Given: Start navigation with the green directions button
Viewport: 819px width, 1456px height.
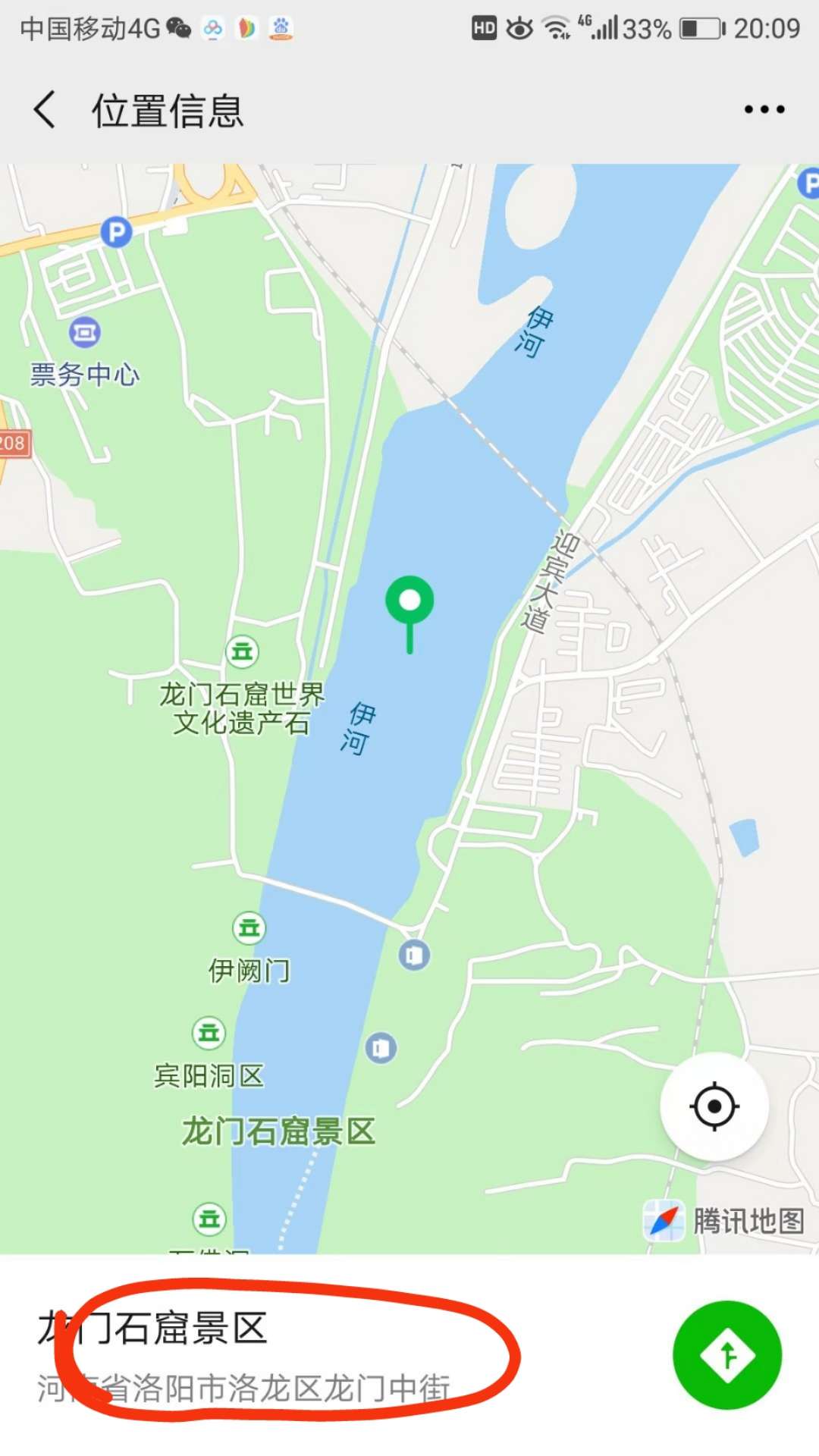Looking at the screenshot, I should coord(727,1355).
